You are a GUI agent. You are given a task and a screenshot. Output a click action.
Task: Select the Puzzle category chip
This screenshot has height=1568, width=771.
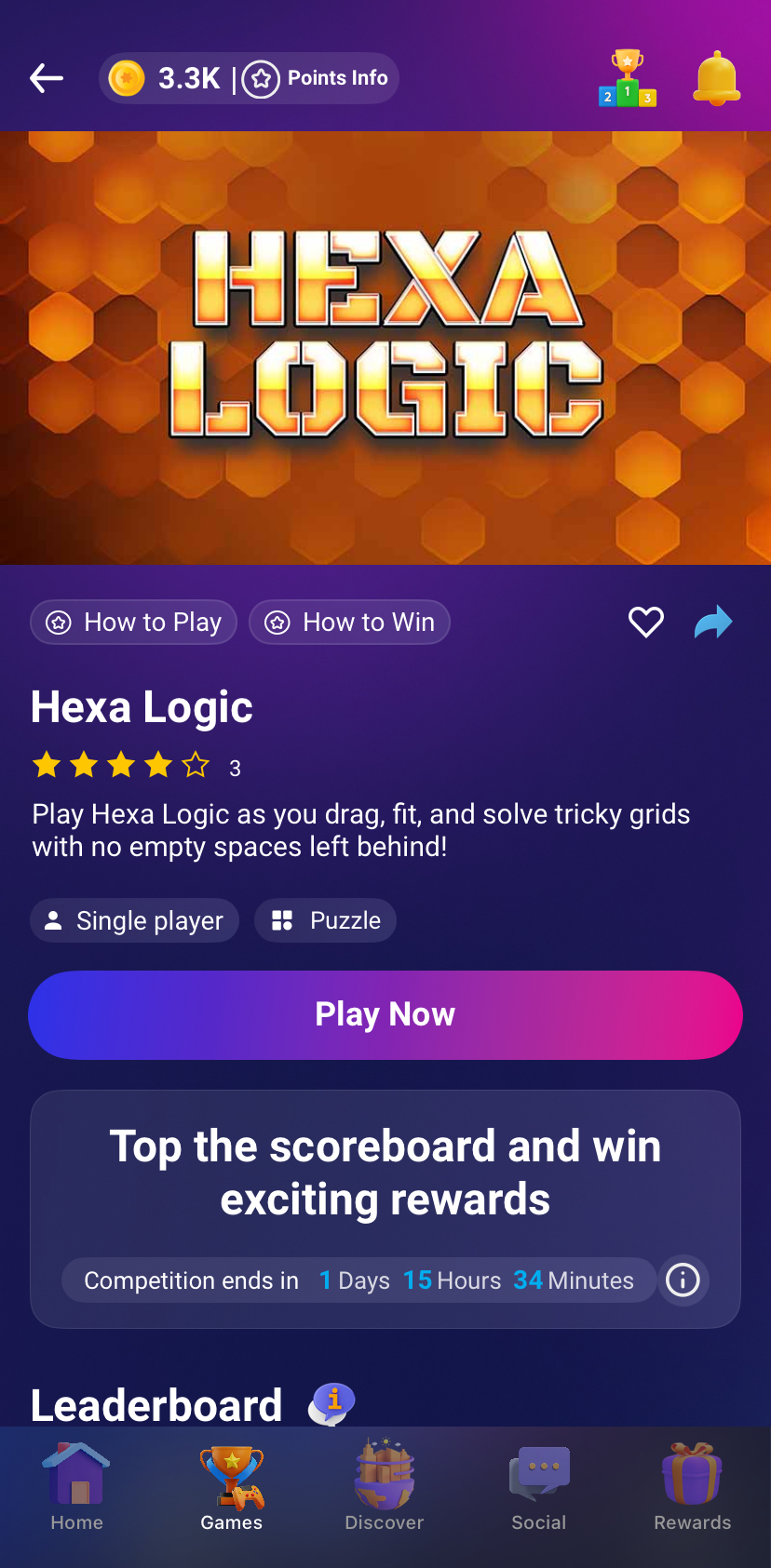[x=326, y=920]
